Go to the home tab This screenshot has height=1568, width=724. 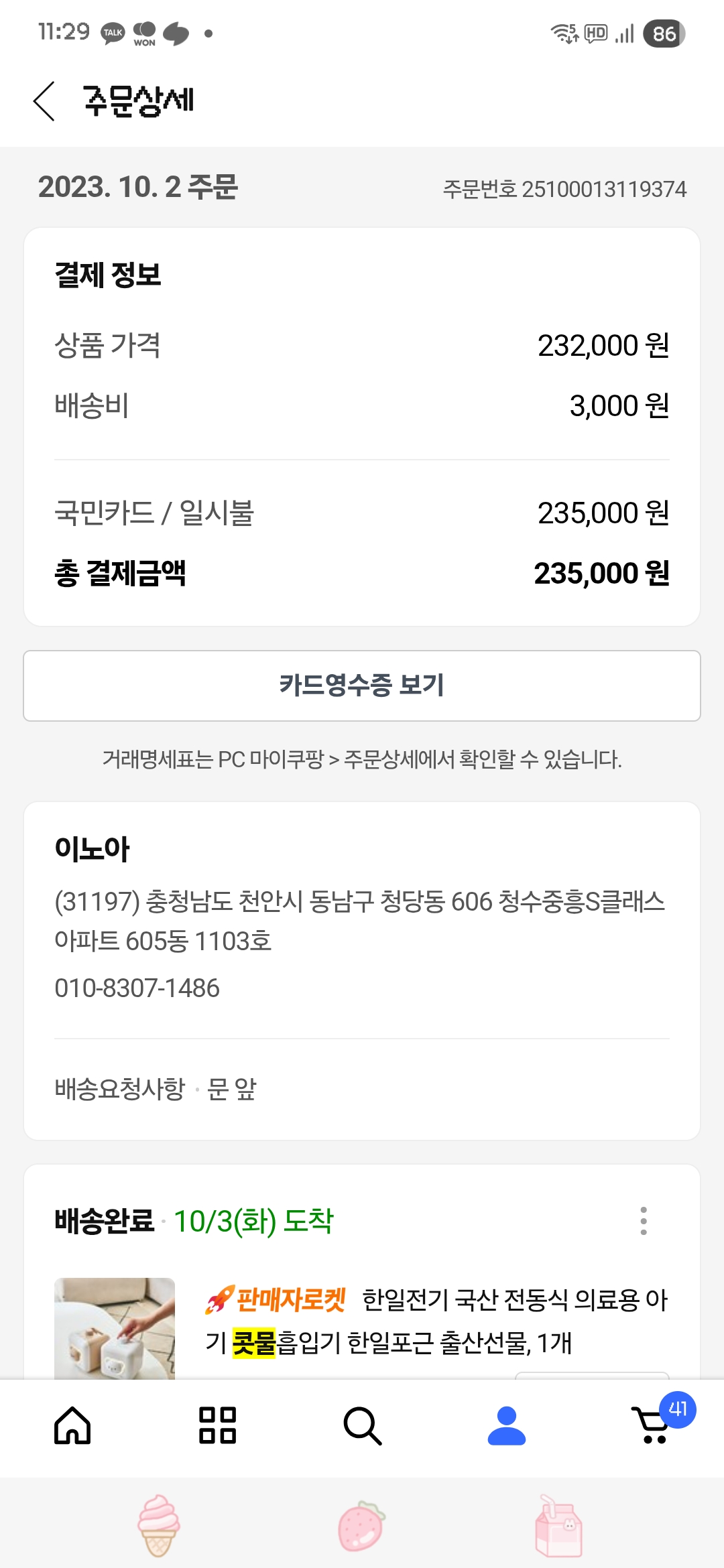[x=72, y=1425]
